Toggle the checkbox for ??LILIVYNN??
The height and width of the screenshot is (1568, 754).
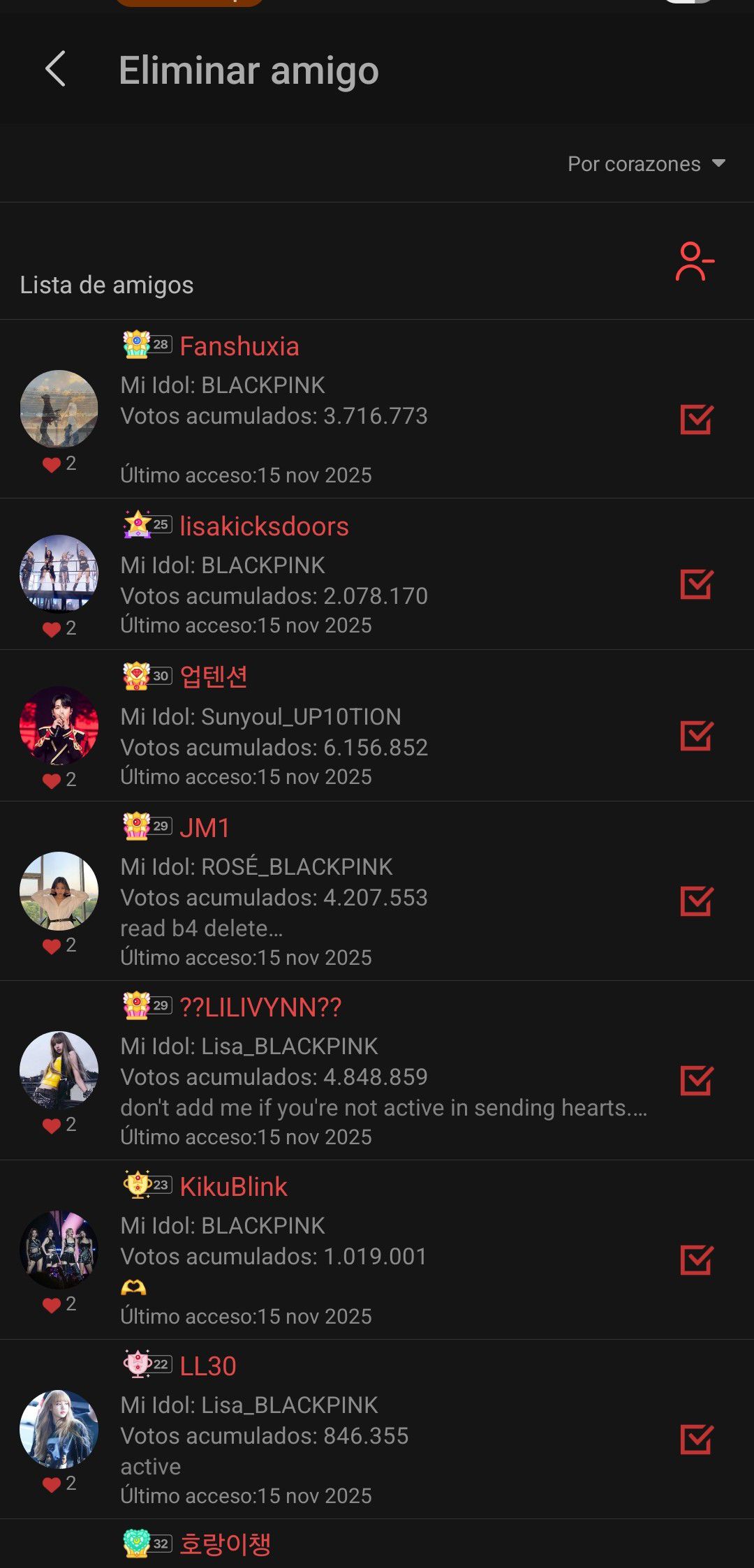(696, 1081)
